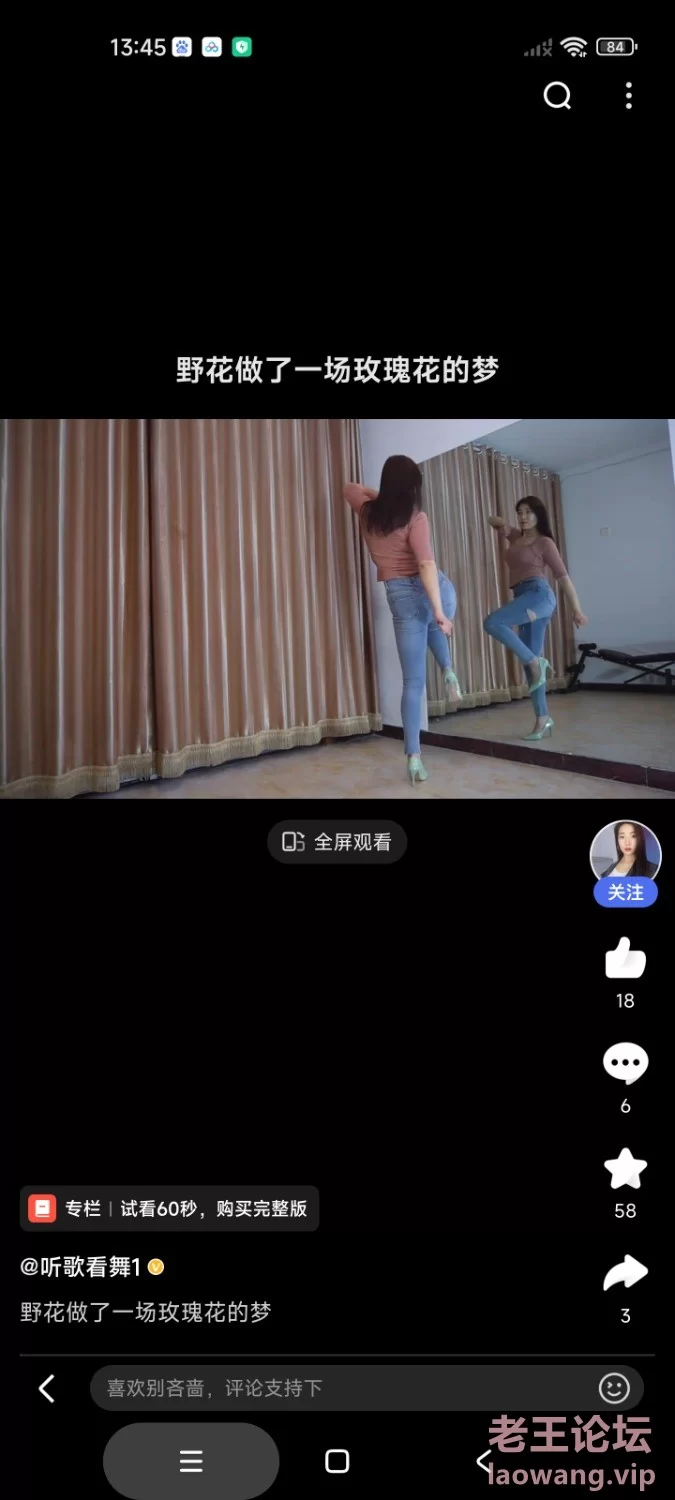Open the uploader's profile avatar
Screen dimensions: 675x1500
(626, 854)
